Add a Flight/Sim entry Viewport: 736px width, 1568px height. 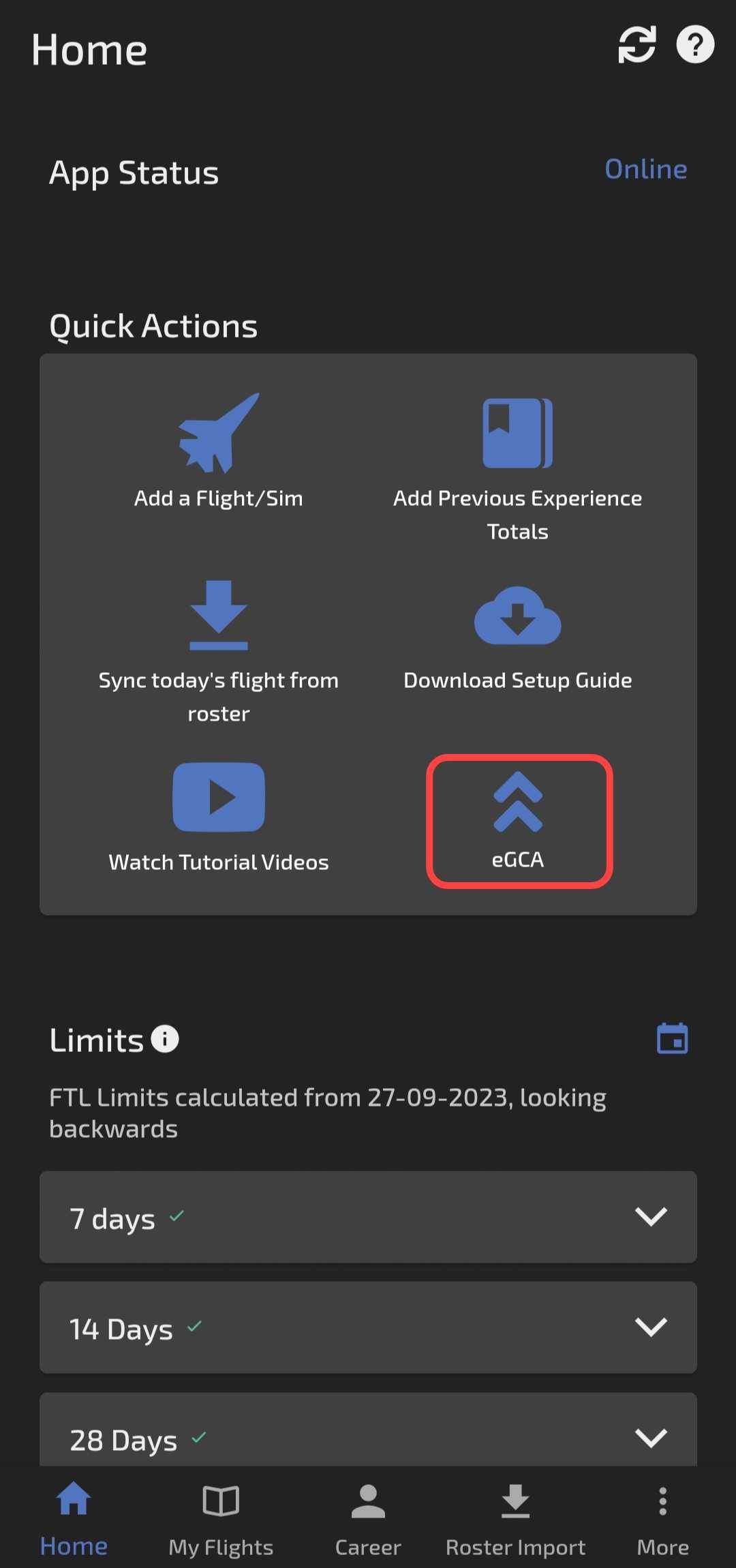(218, 451)
